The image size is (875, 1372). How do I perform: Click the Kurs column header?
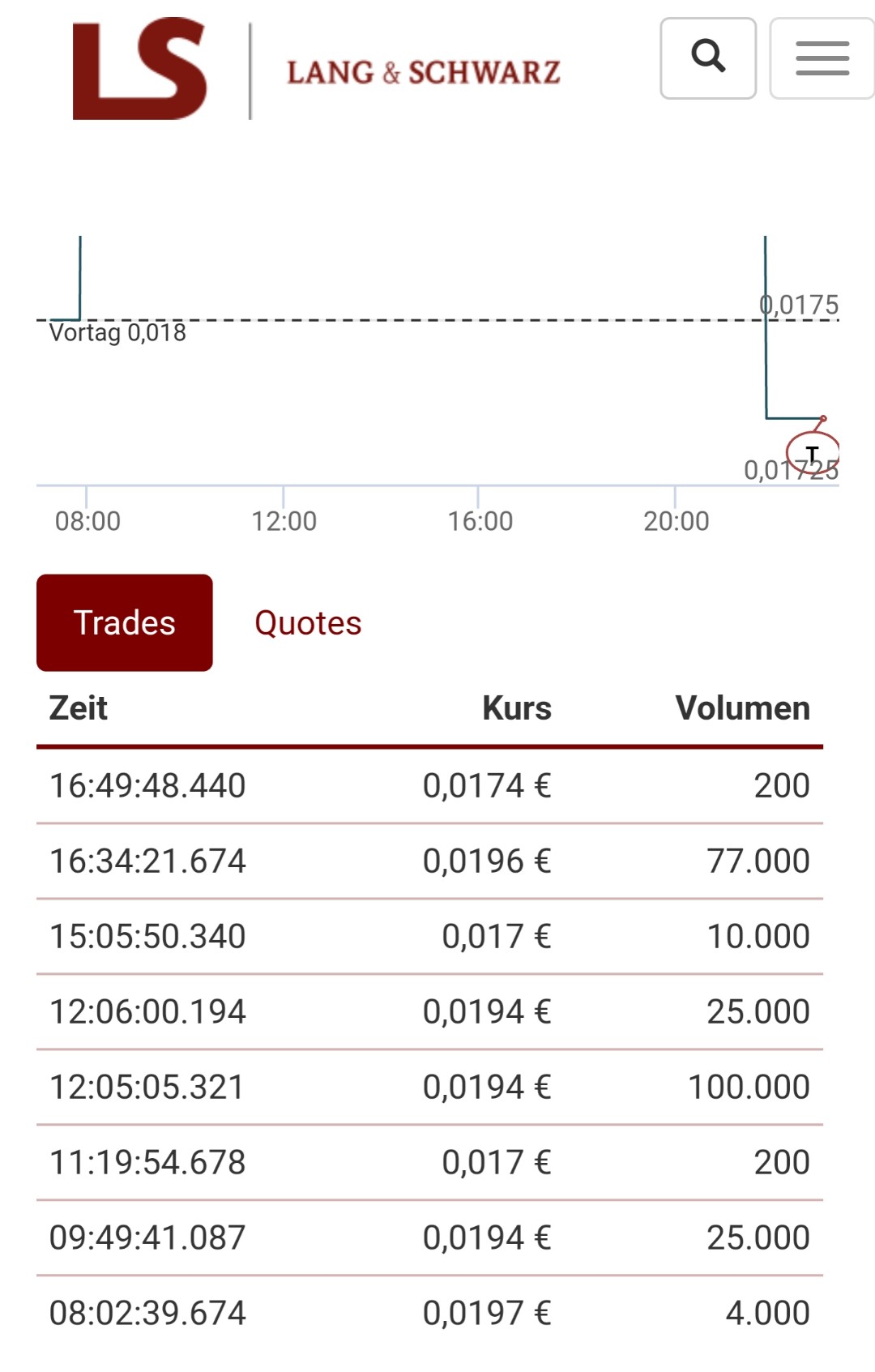pos(517,708)
